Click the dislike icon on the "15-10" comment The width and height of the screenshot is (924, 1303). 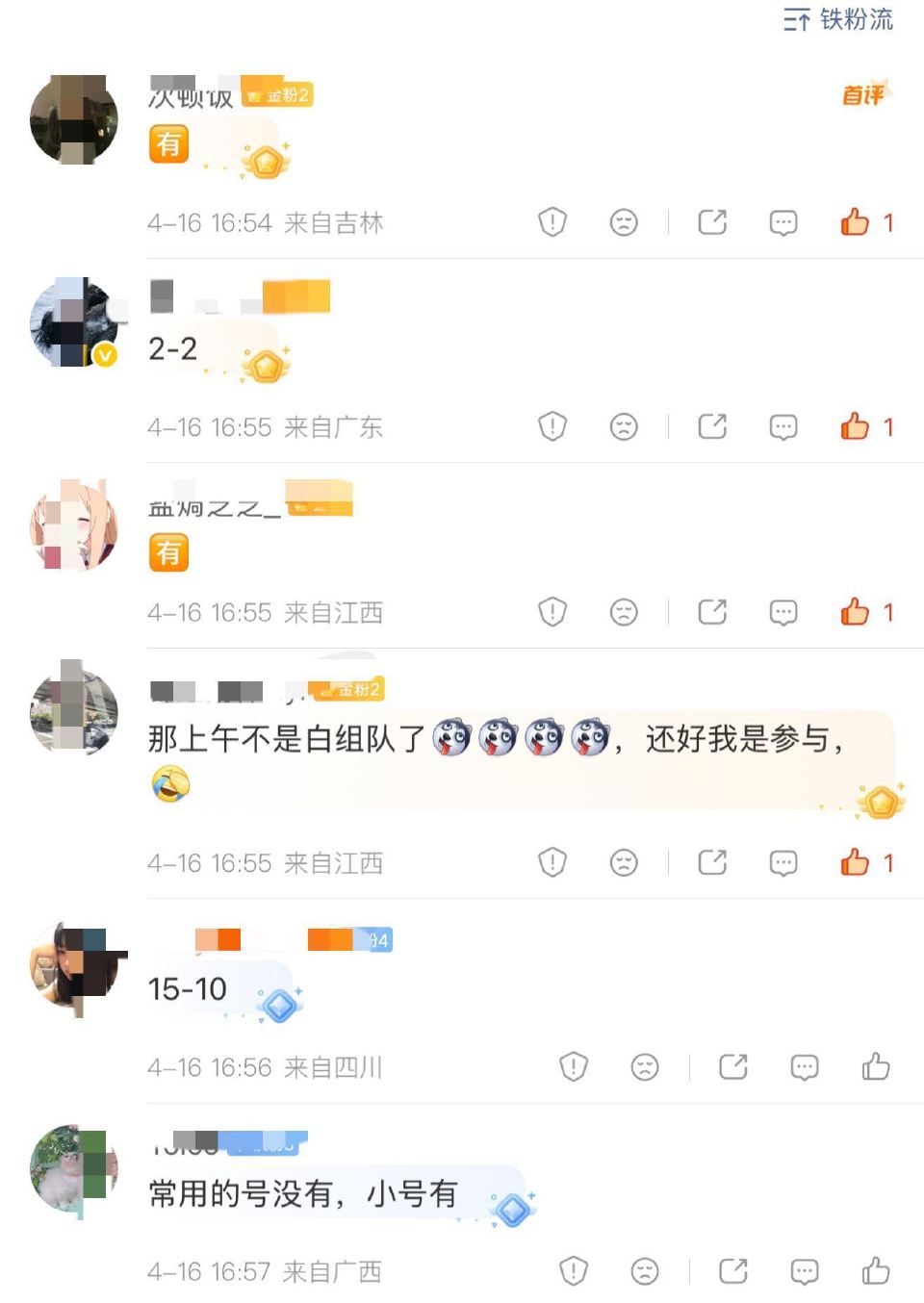(644, 1067)
